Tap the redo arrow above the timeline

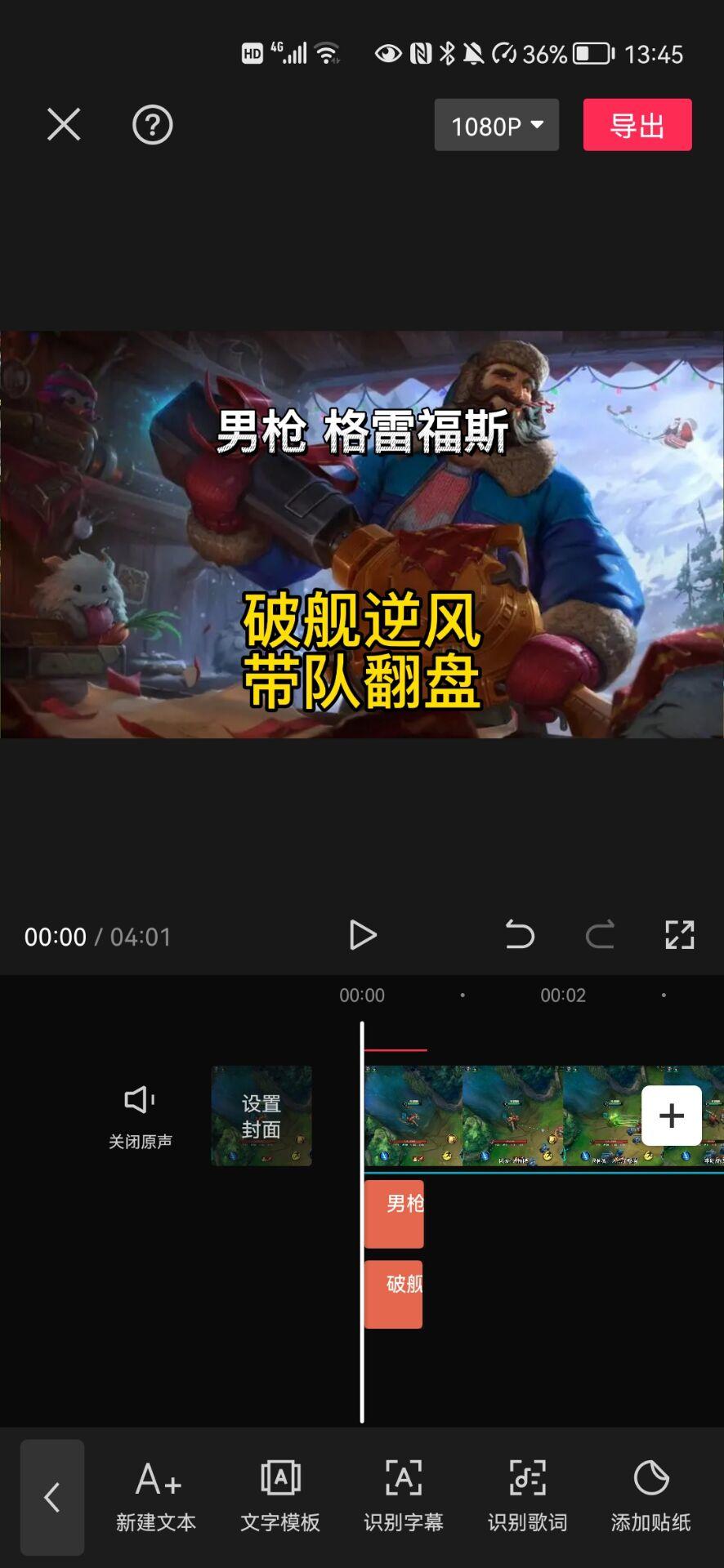point(601,936)
